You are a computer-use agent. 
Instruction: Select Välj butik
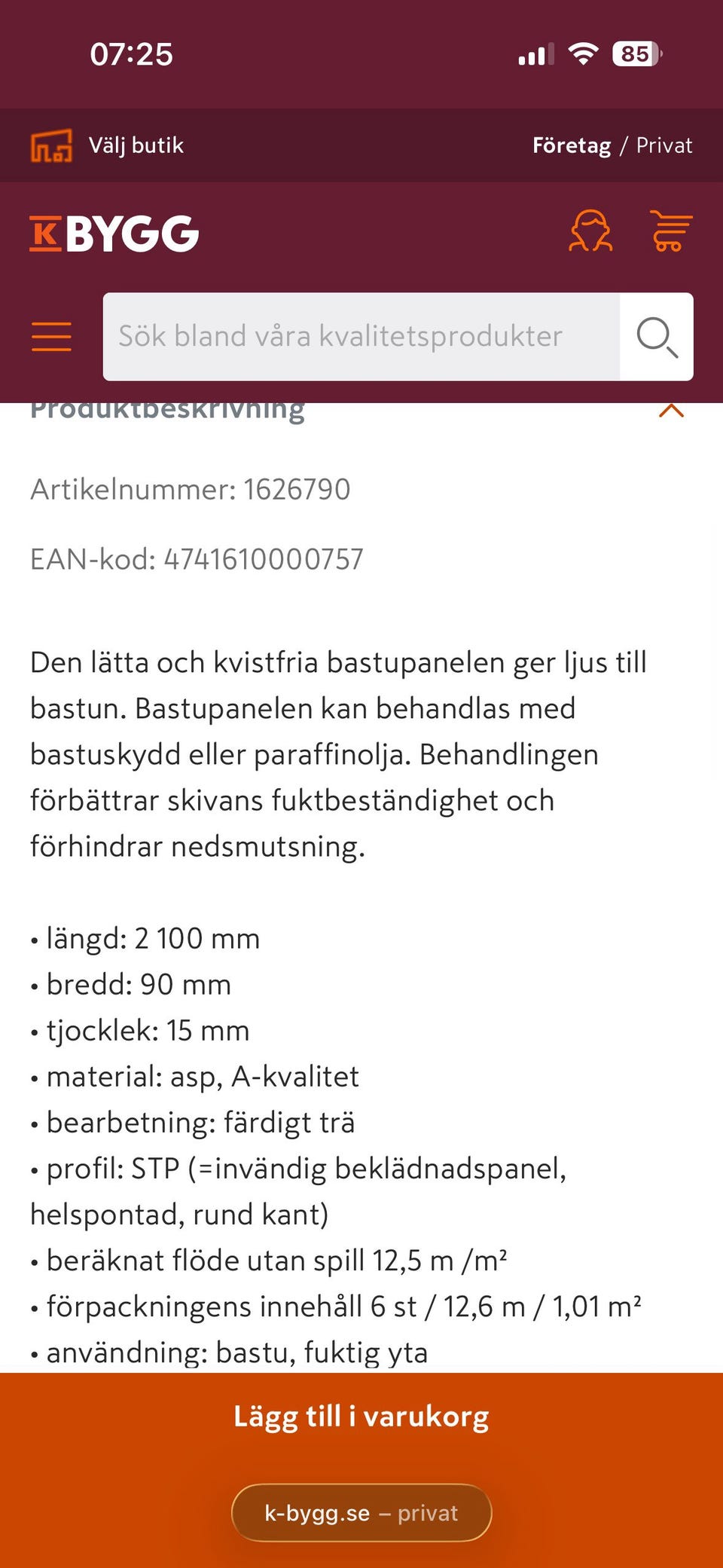[x=136, y=145]
